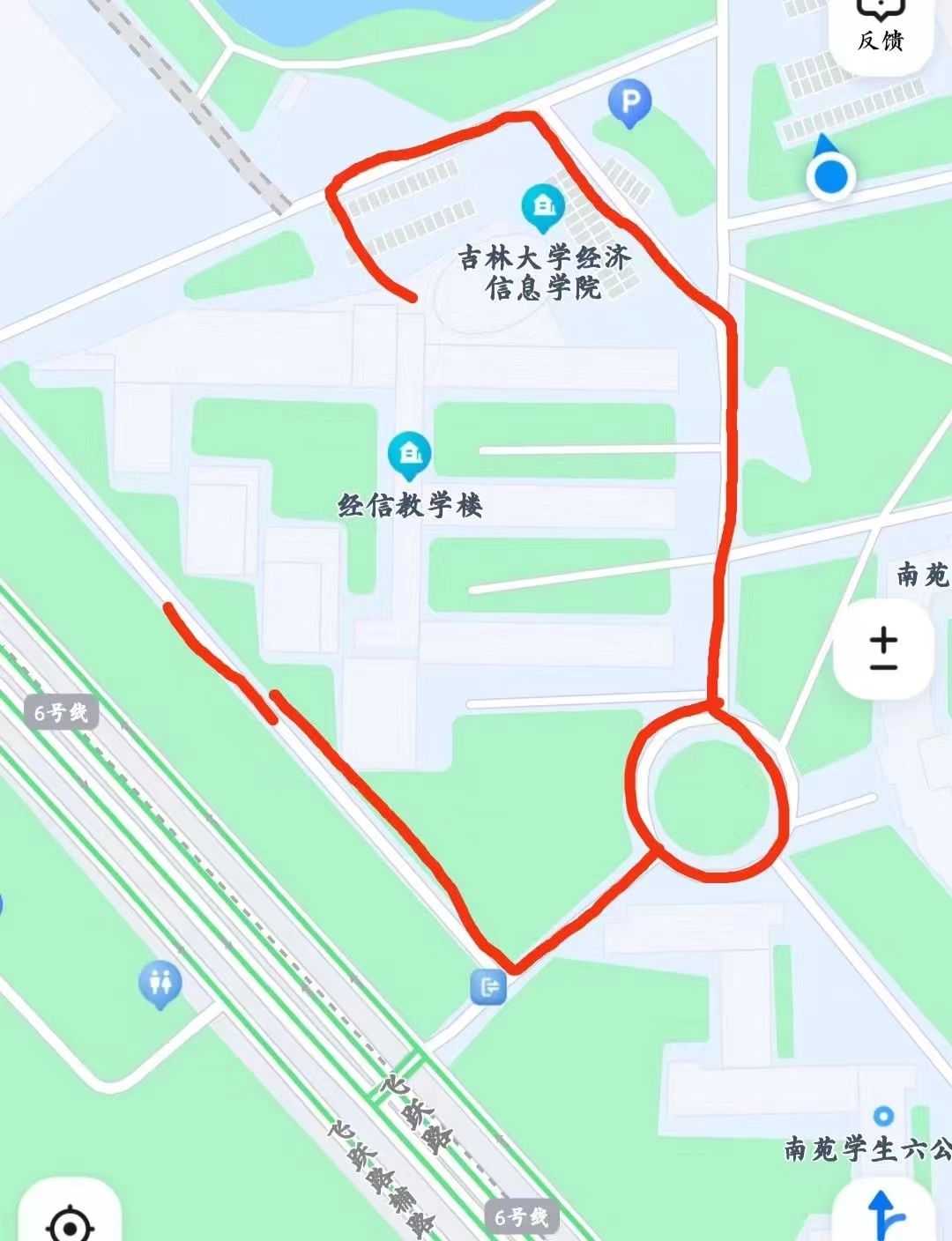
Task: Select the 吉林大学经济信息学院 map marker
Action: point(542,205)
